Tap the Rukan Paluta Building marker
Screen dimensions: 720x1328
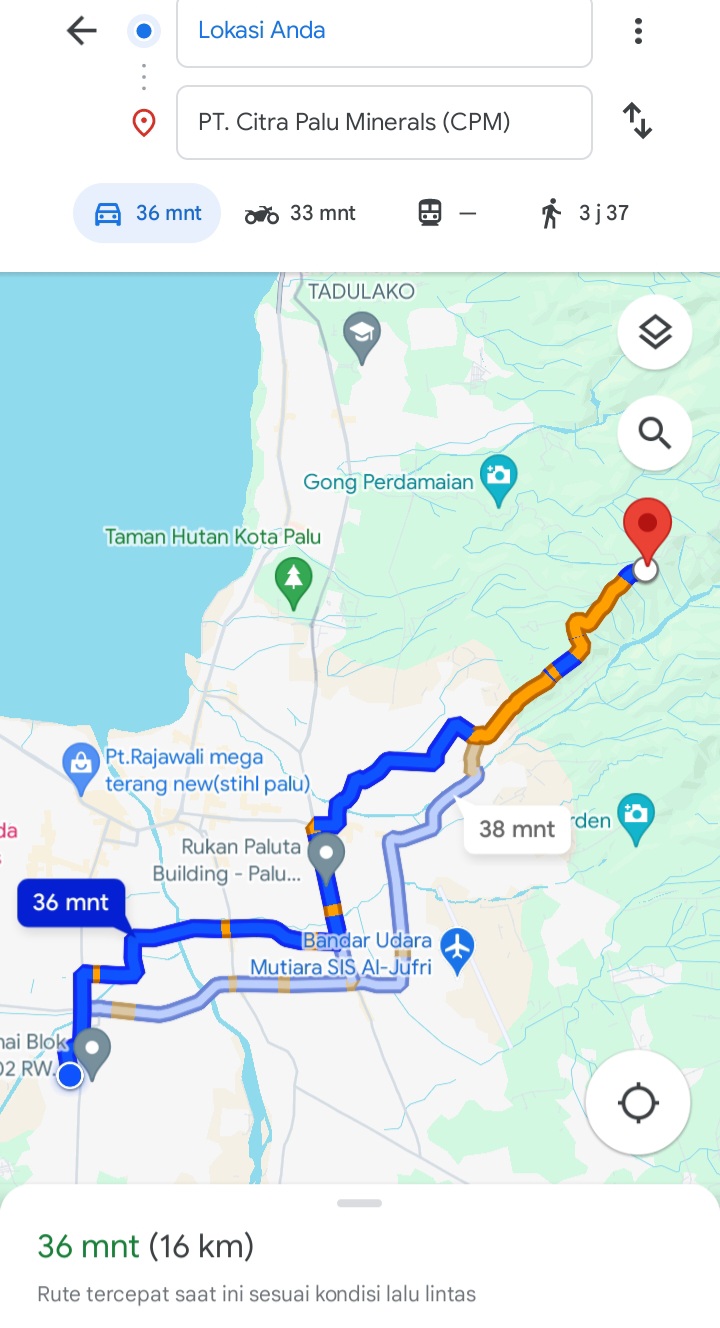tap(325, 857)
